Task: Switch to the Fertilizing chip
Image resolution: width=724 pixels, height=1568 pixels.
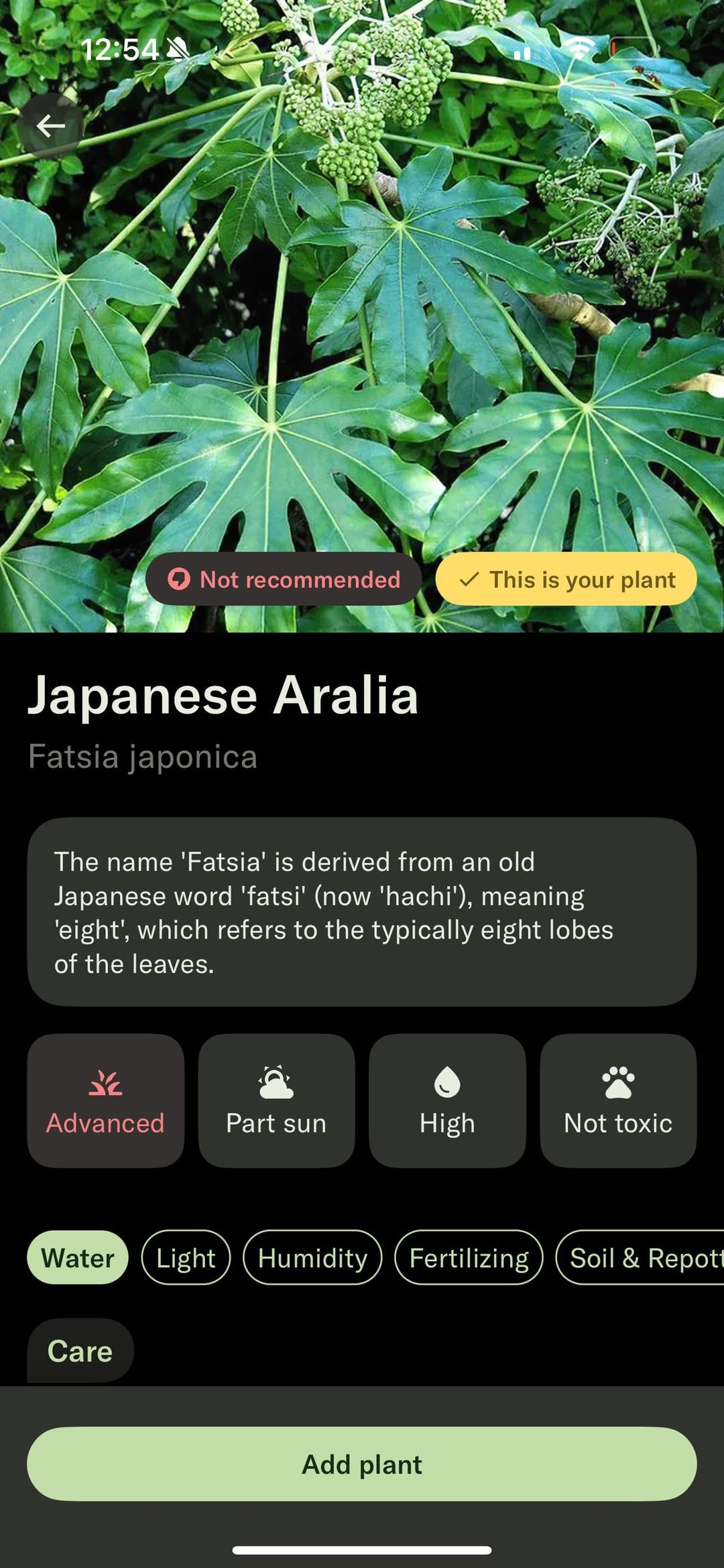Action: coord(469,1258)
